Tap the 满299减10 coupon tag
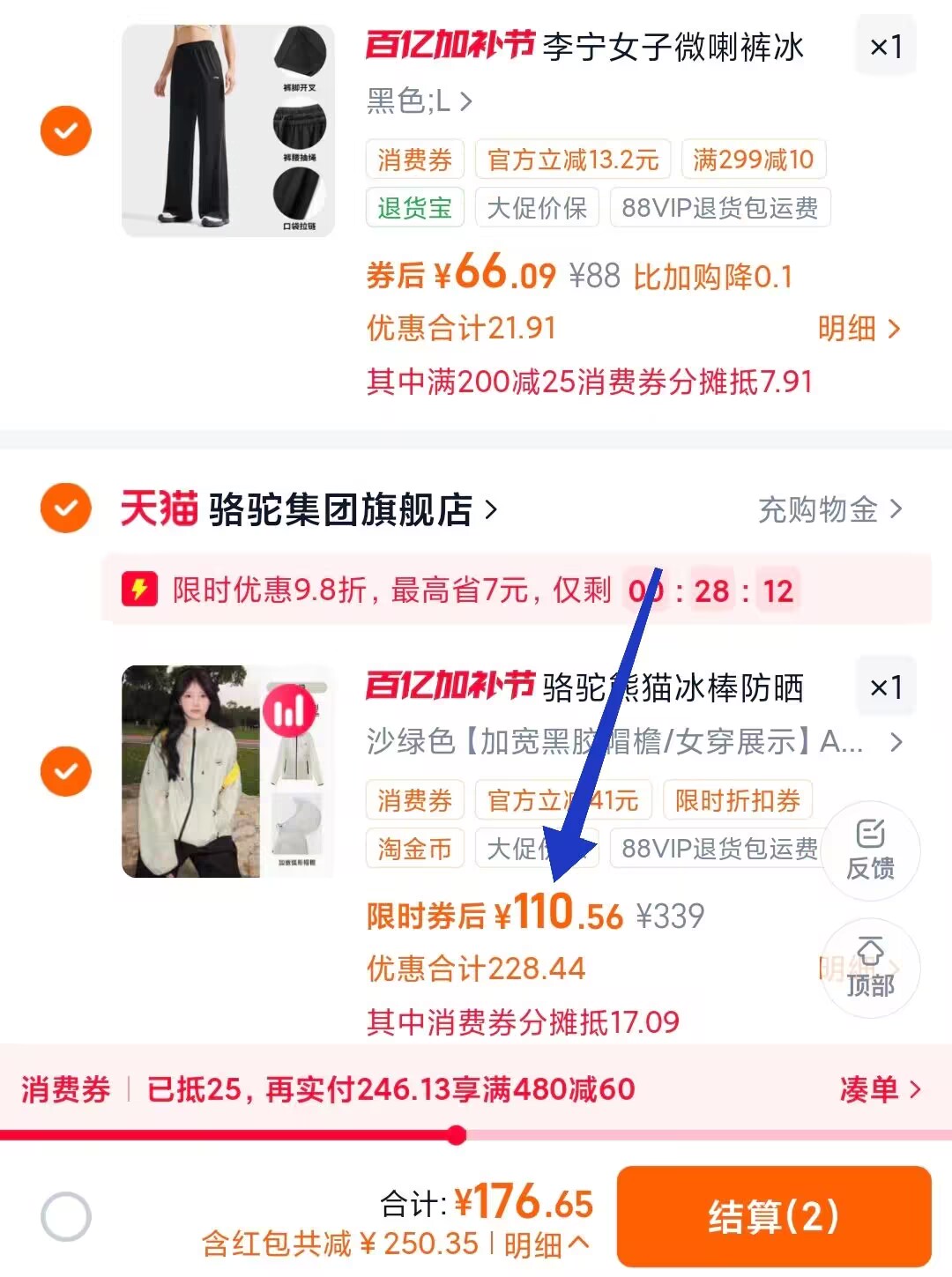The image size is (952, 1277). pos(753,160)
